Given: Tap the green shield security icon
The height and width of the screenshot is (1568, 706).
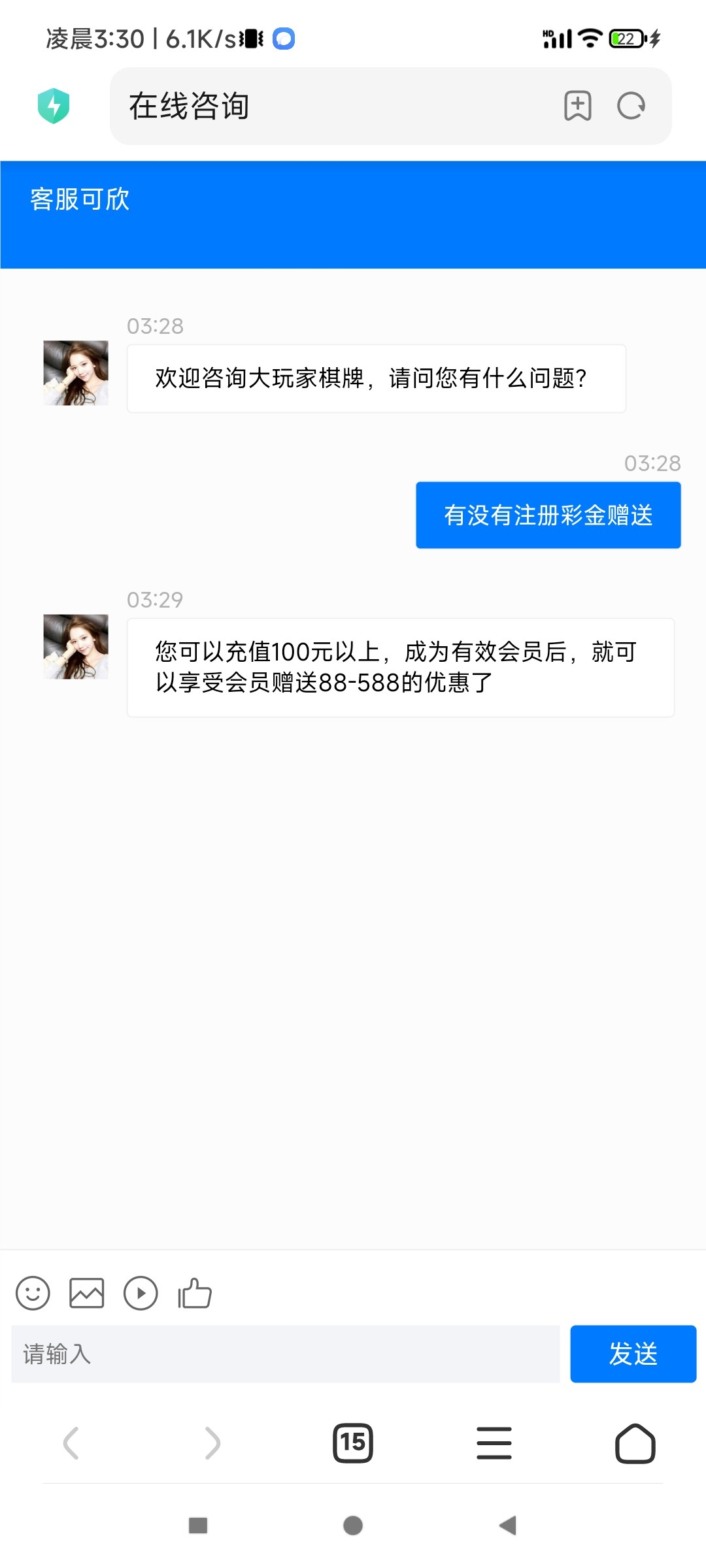Looking at the screenshot, I should click(54, 106).
